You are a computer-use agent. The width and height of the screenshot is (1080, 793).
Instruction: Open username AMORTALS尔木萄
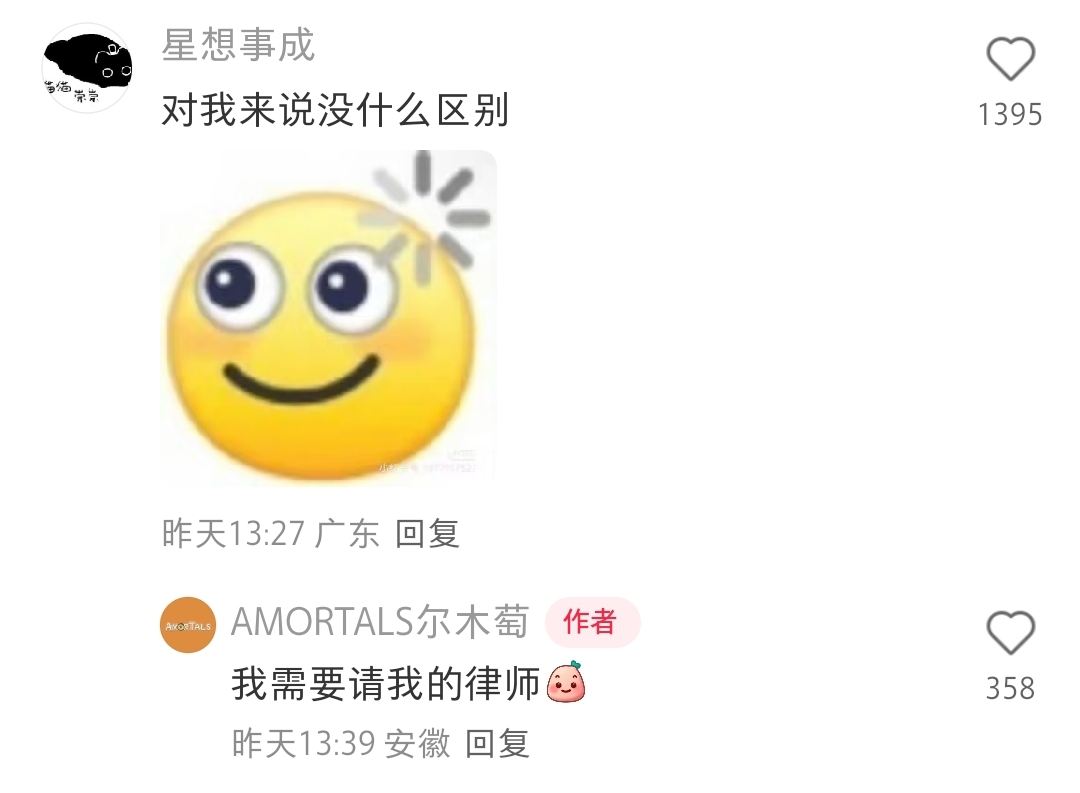click(380, 622)
